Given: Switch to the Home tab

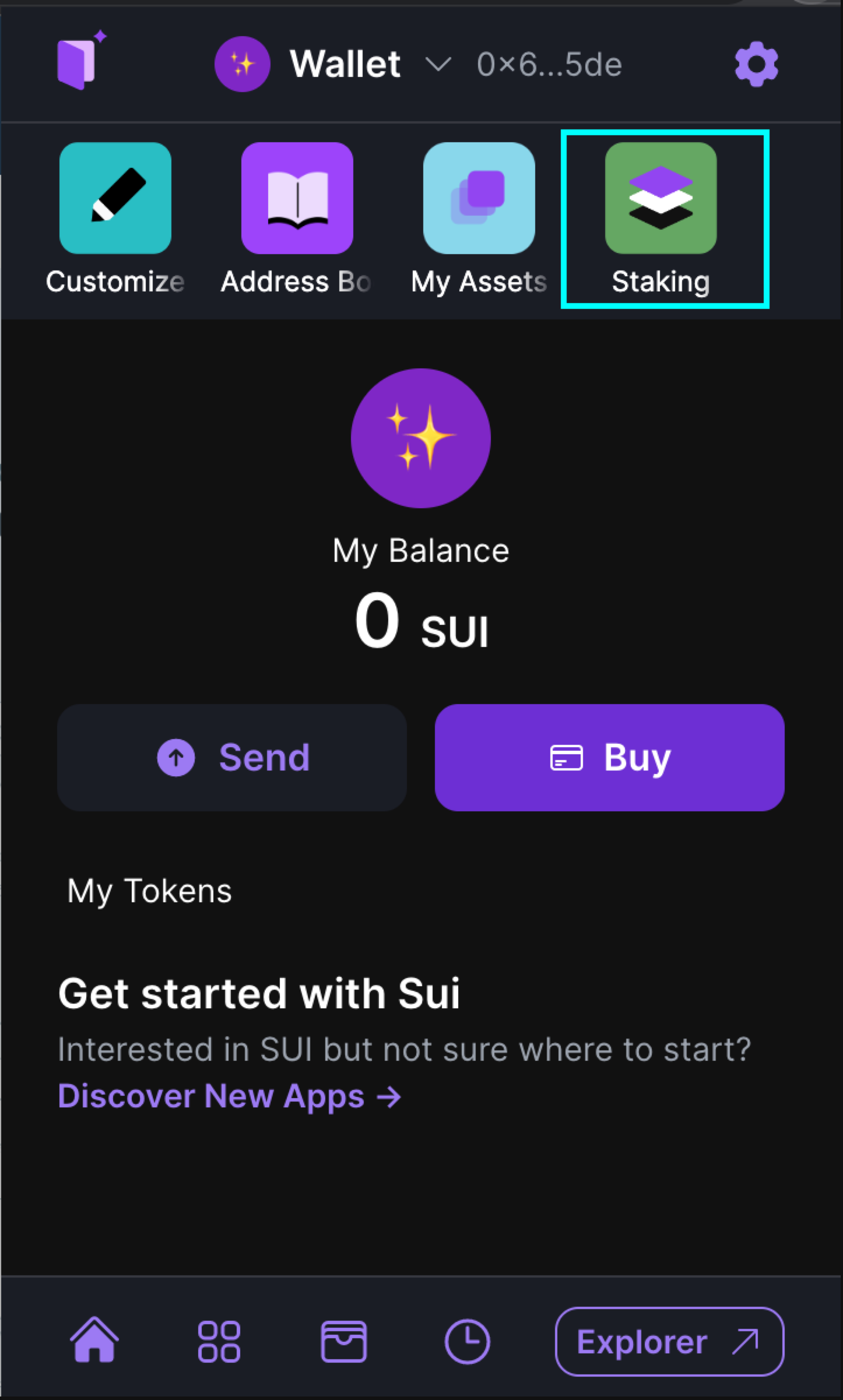Looking at the screenshot, I should [x=94, y=1342].
